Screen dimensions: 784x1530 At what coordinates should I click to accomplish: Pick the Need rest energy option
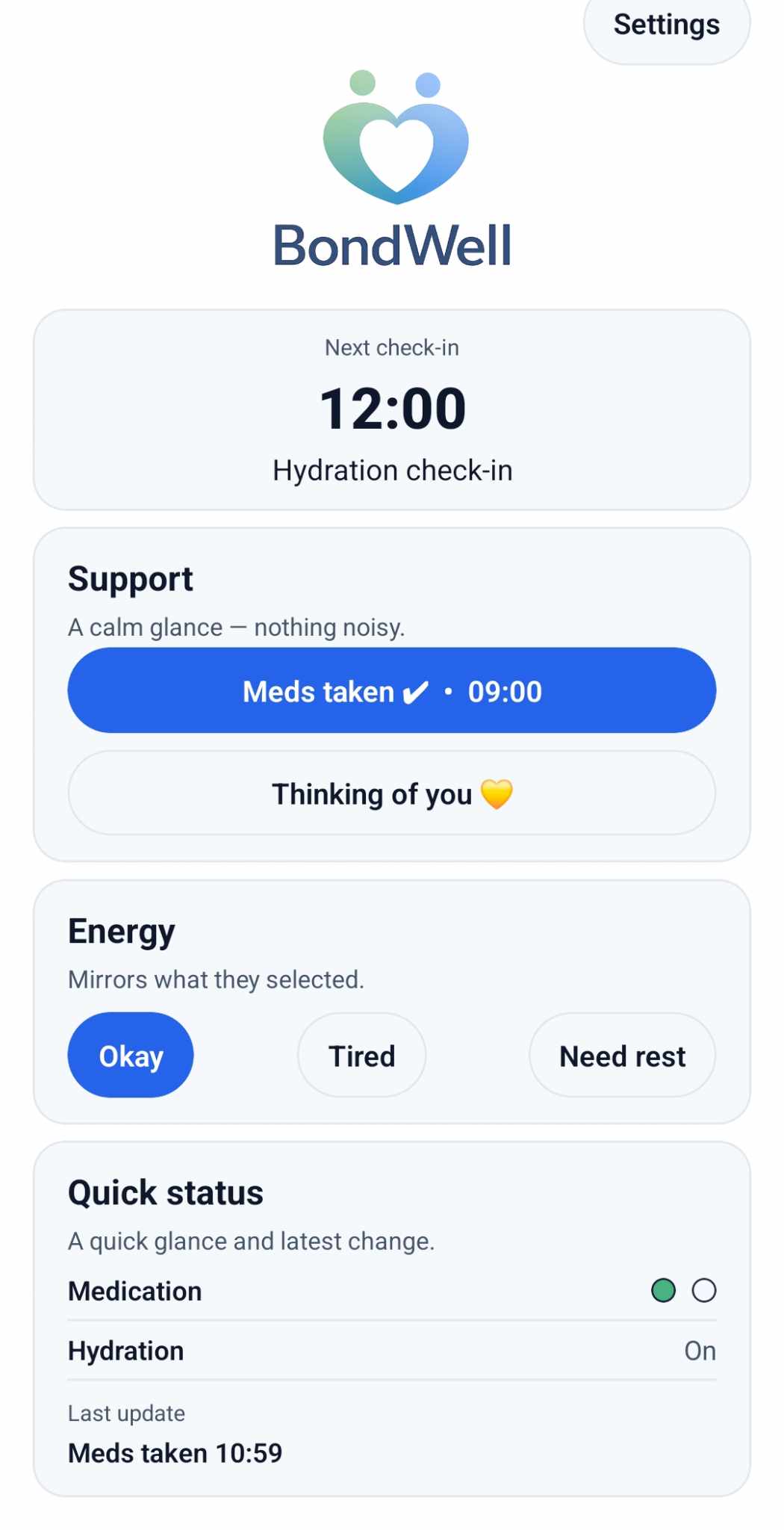point(622,1055)
